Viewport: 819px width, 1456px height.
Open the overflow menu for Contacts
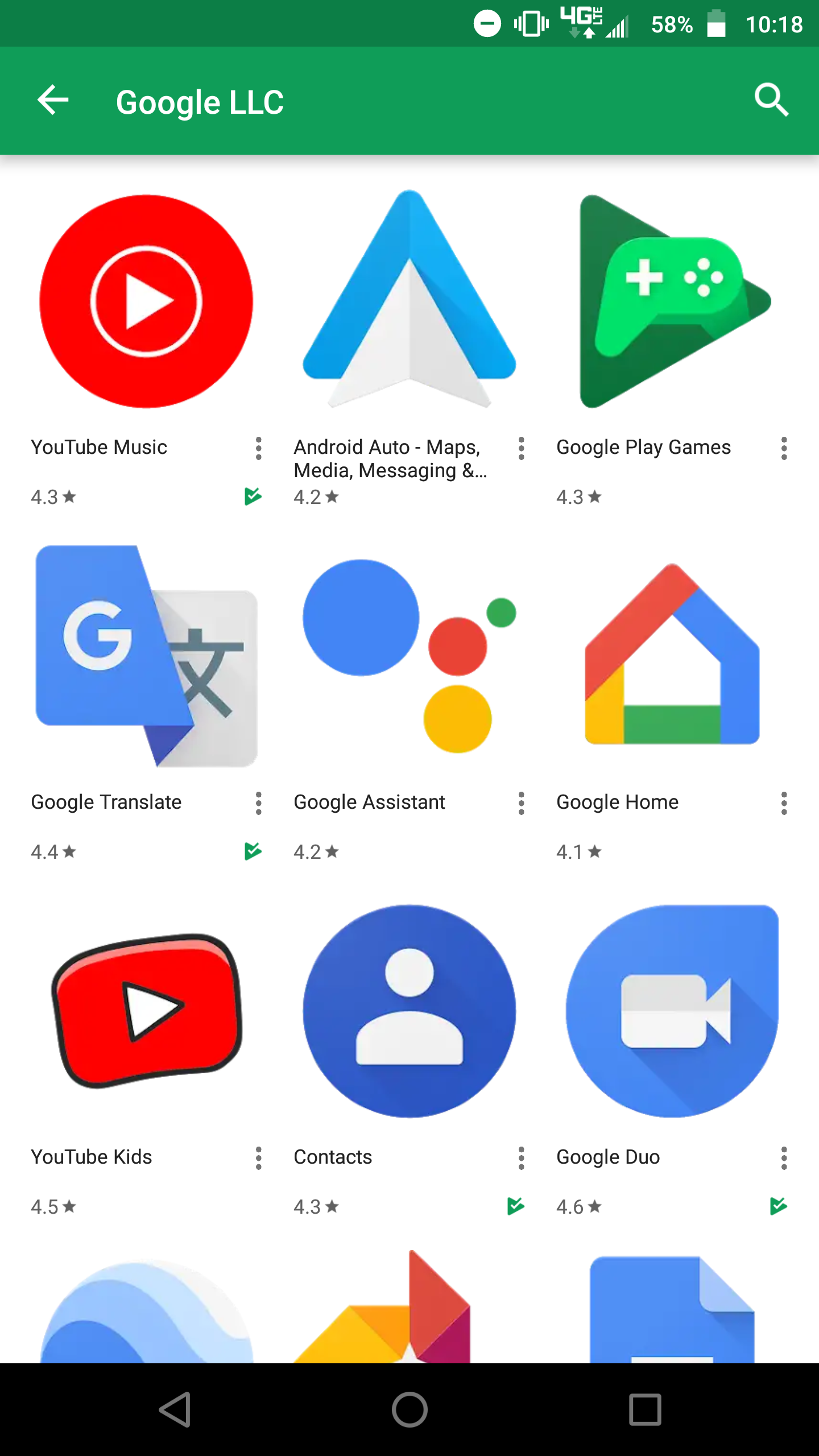click(x=522, y=1159)
